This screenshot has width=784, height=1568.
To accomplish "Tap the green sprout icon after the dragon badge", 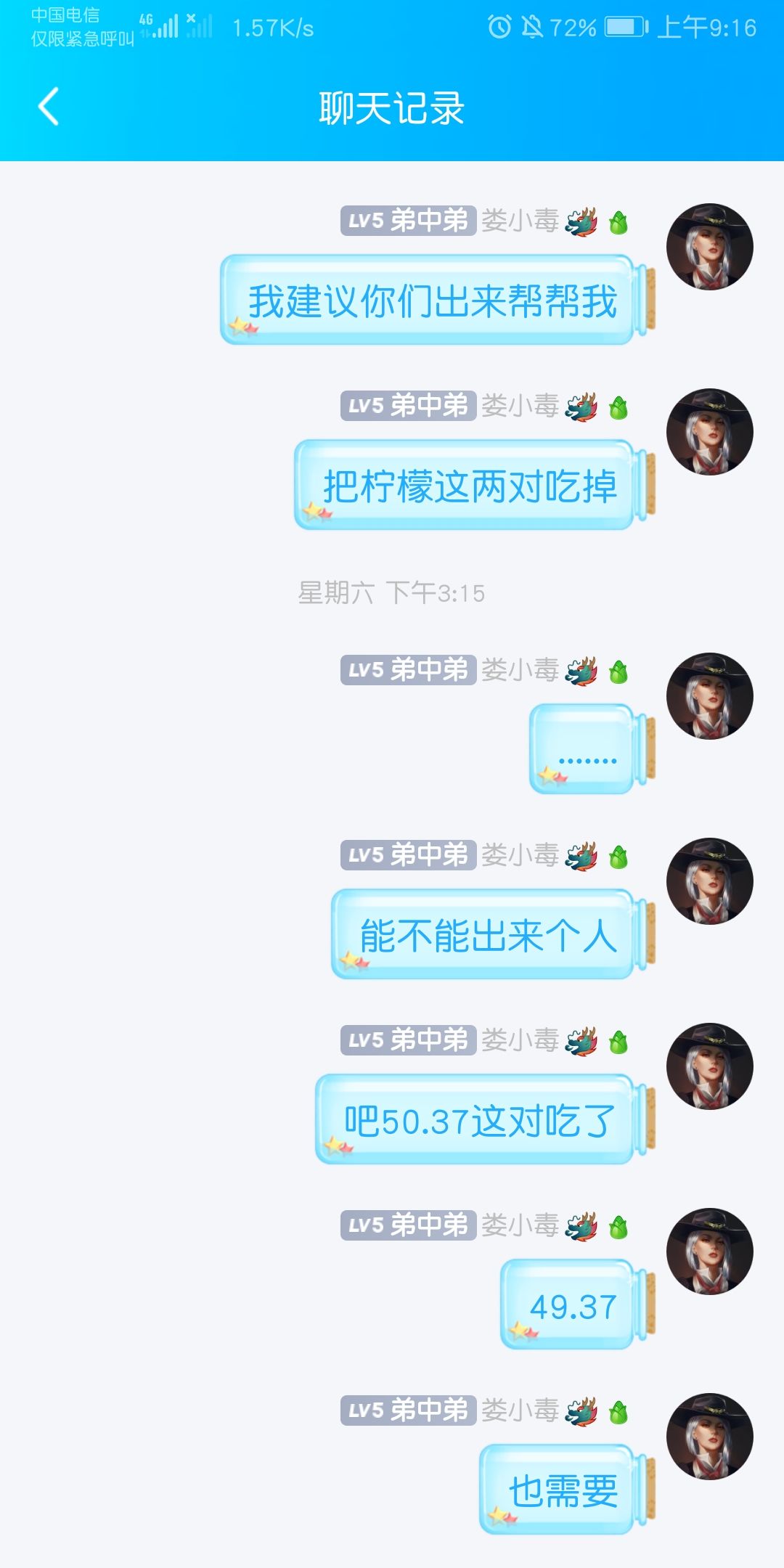I will (618, 222).
